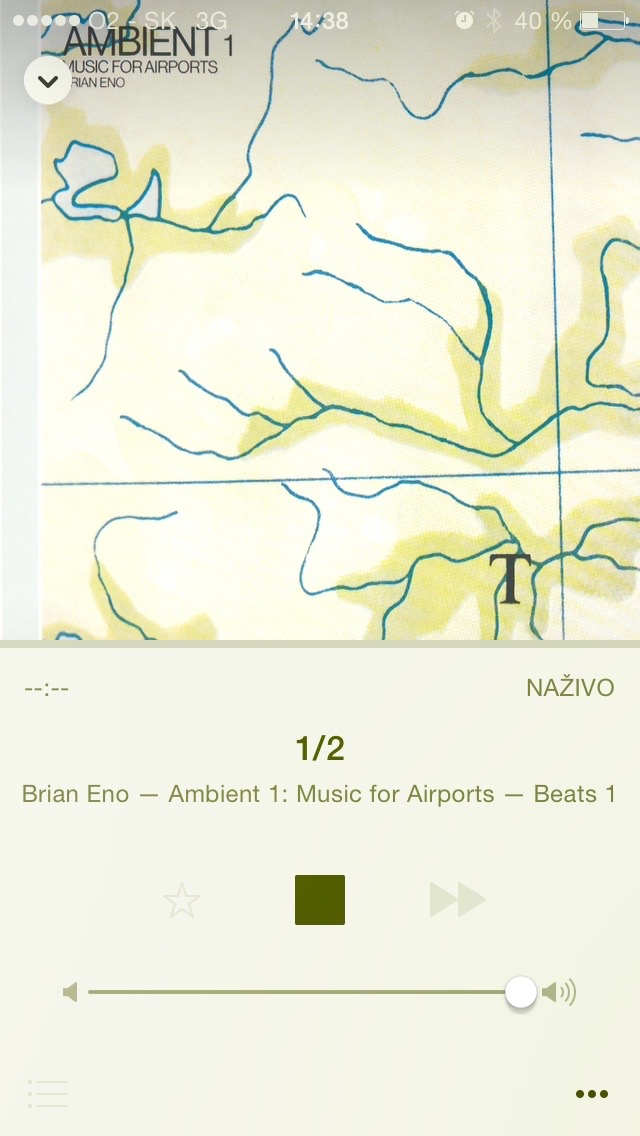The width and height of the screenshot is (640, 1136).
Task: Collapse the player with the down chevron
Action: (x=48, y=80)
